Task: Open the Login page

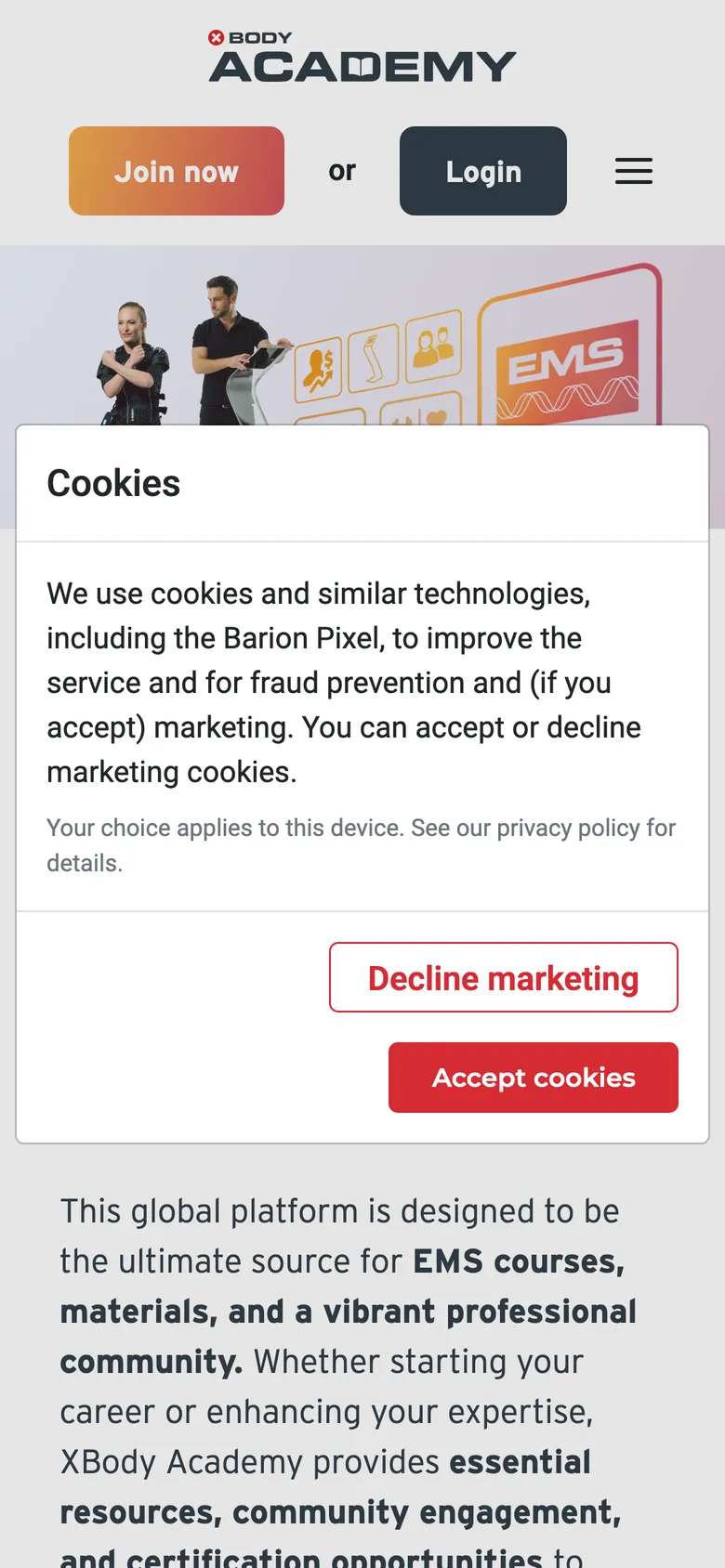Action: point(483,171)
